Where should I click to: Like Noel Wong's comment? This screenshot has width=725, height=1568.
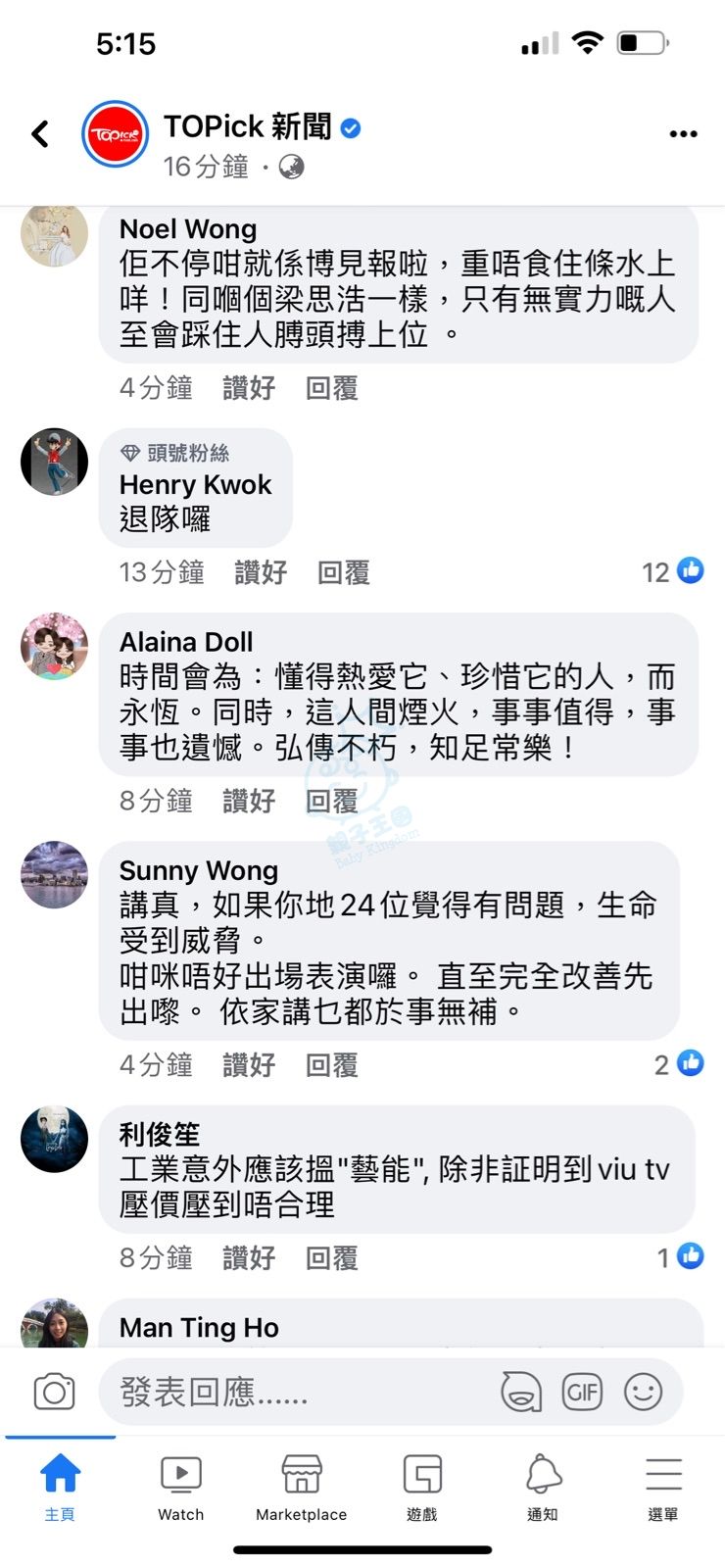point(249,388)
